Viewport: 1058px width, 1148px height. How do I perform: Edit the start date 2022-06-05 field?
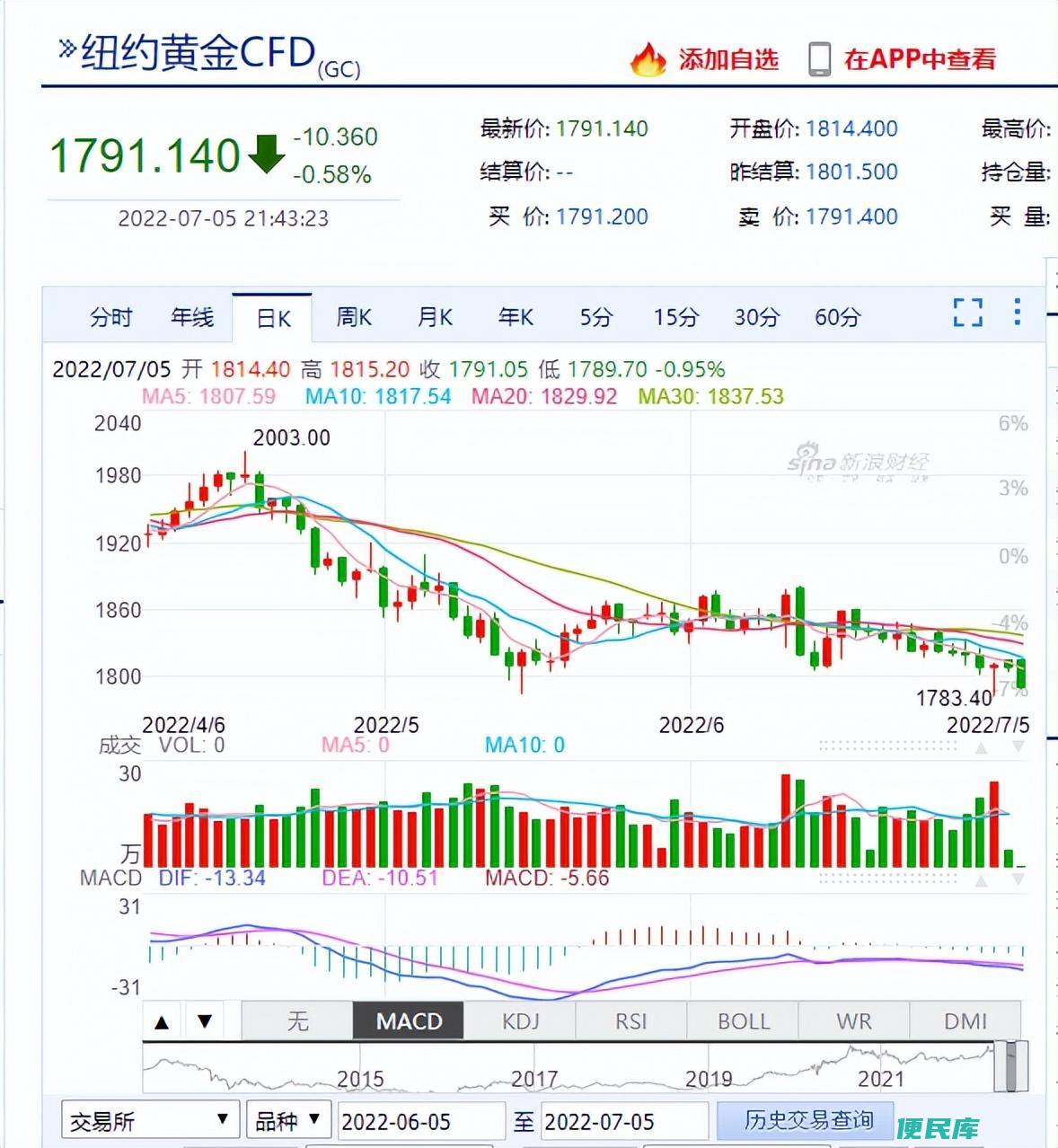pyautogui.click(x=420, y=1122)
